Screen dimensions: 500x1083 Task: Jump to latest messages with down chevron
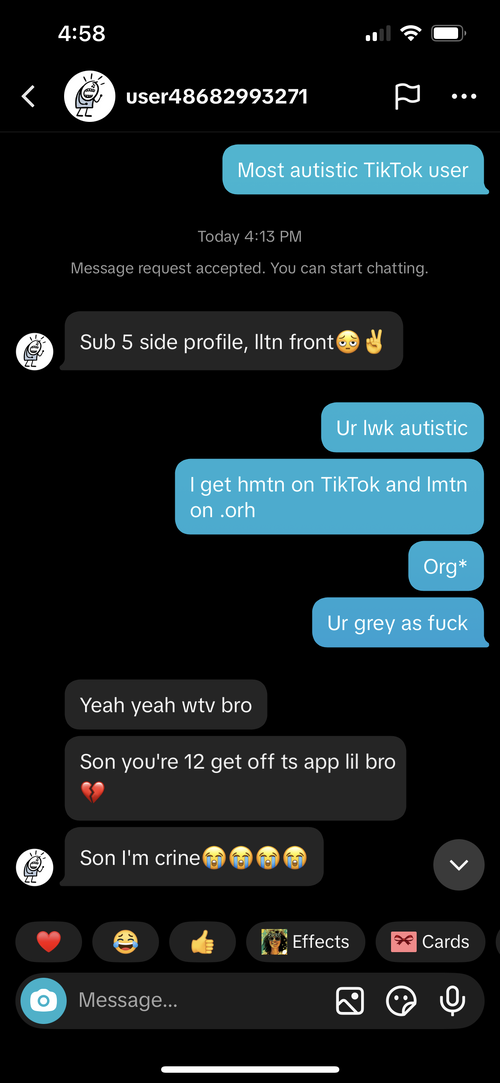coord(459,865)
